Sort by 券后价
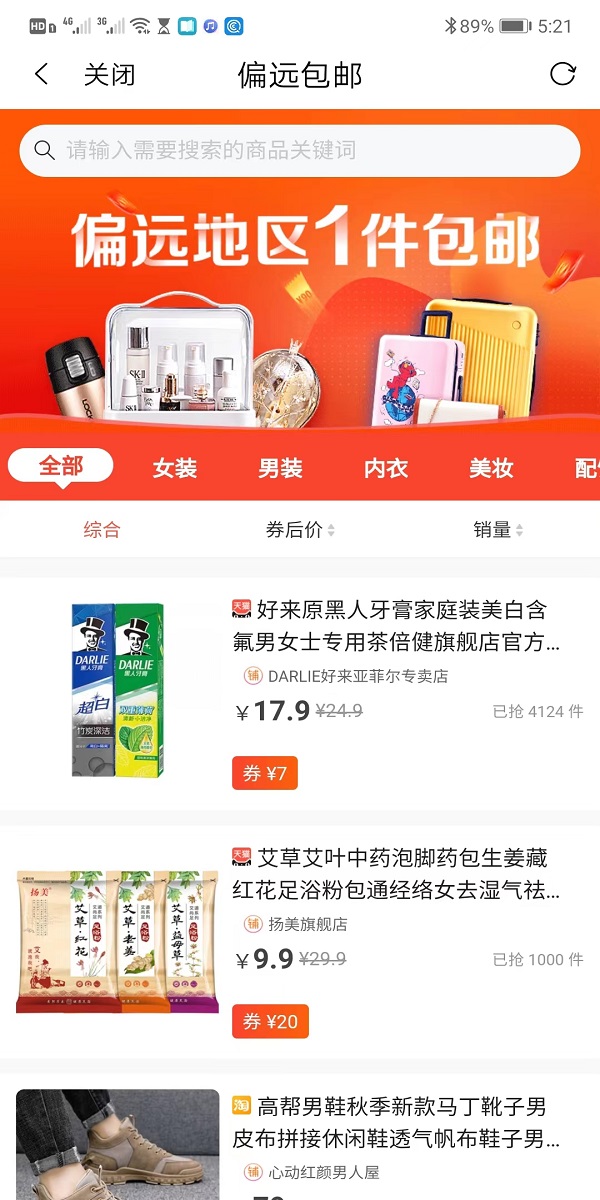Image resolution: width=600 pixels, height=1200 pixels. [300, 530]
